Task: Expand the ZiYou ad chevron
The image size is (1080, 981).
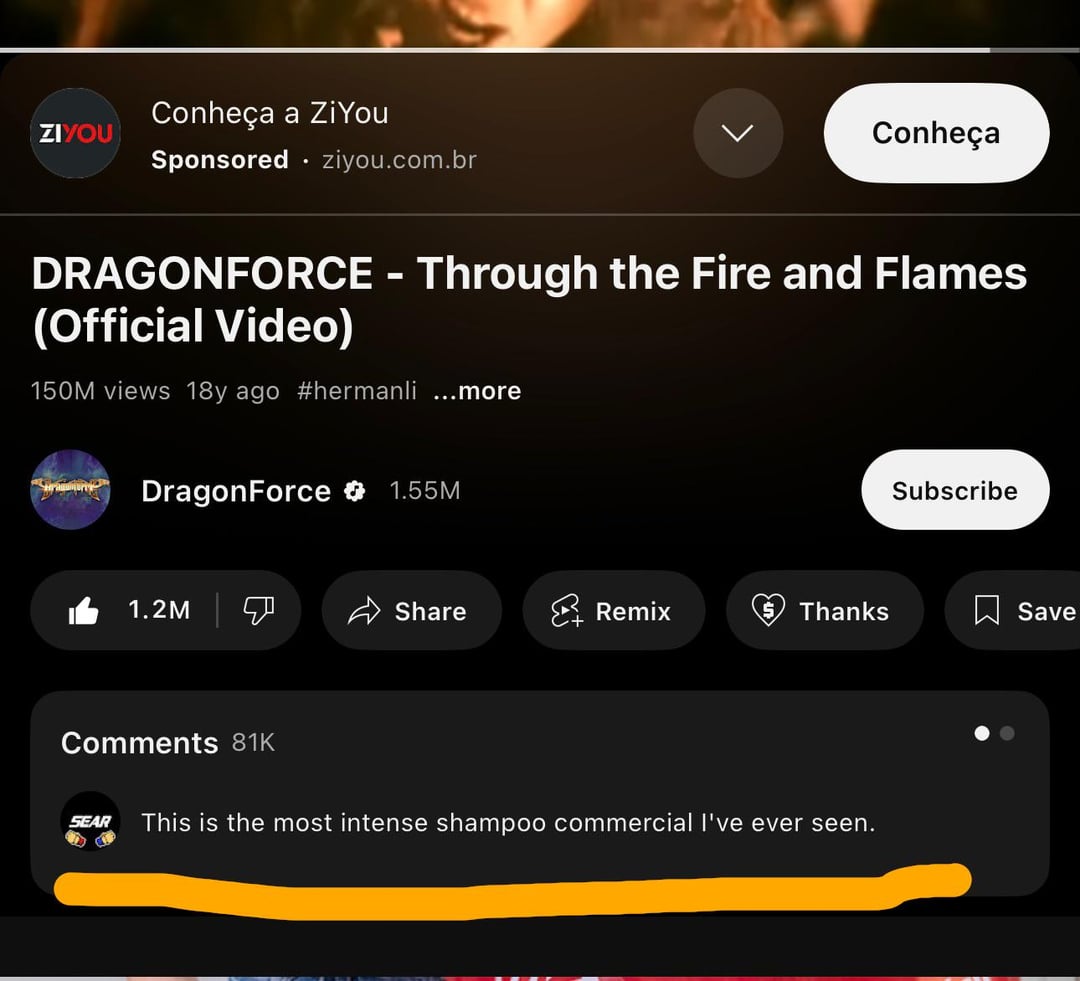Action: pyautogui.click(x=738, y=133)
